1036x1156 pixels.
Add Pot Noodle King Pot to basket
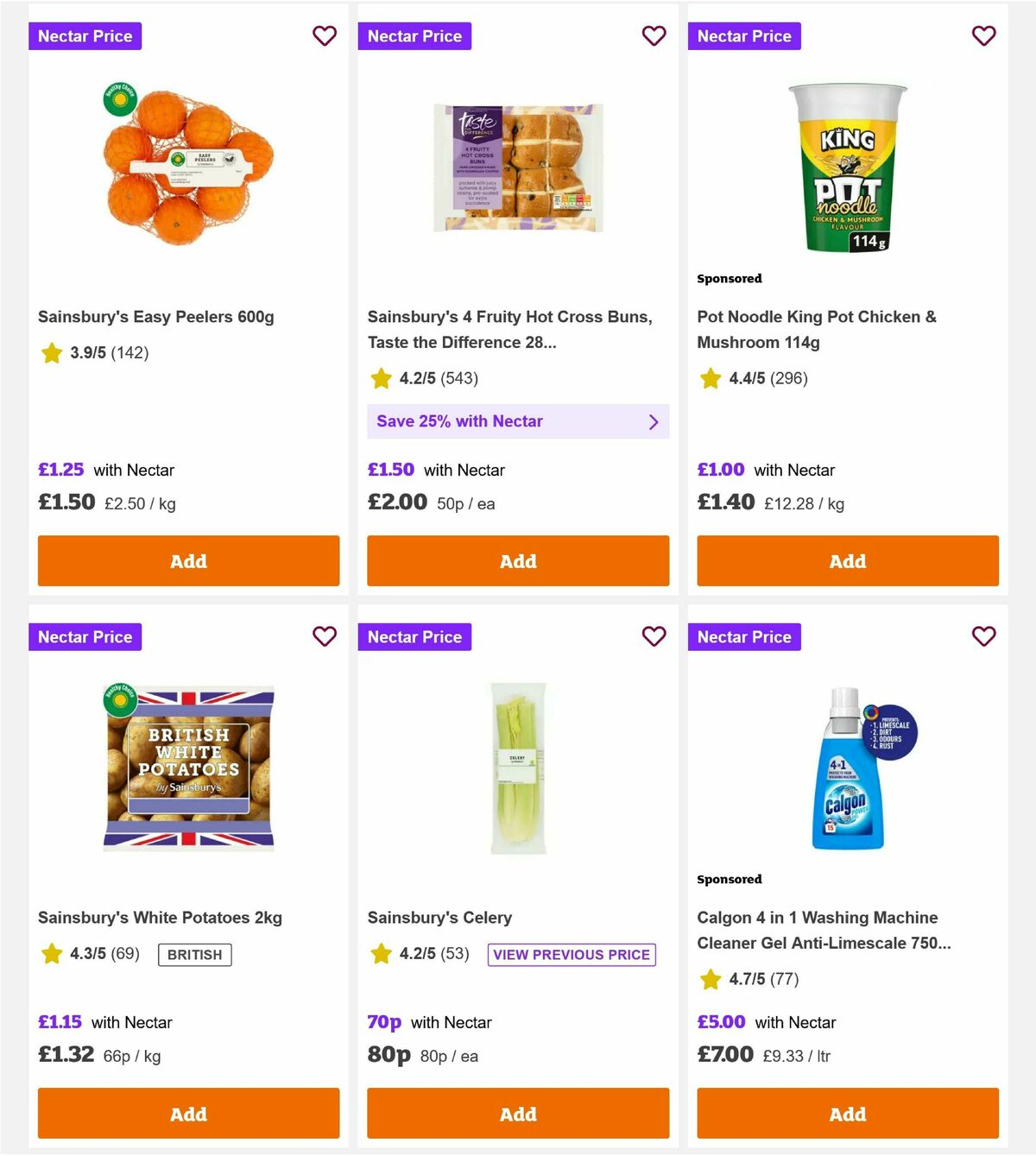pyautogui.click(x=848, y=561)
